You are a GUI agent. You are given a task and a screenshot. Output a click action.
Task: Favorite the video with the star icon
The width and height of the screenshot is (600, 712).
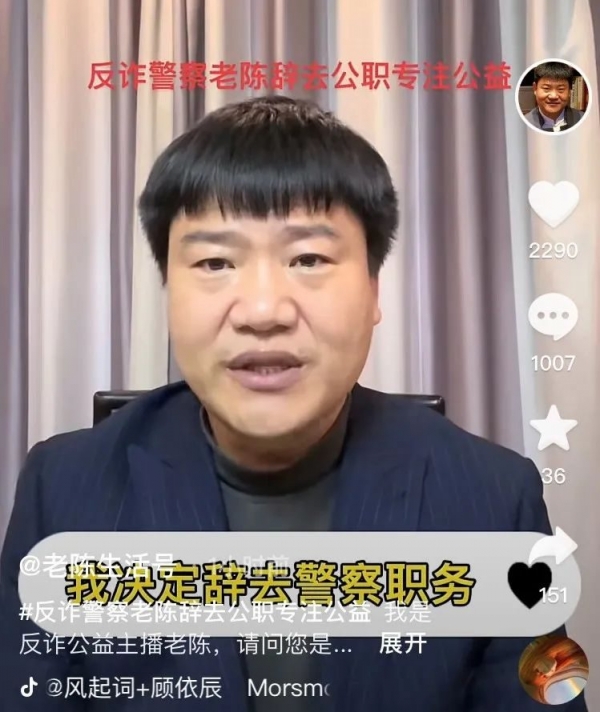pos(553,429)
